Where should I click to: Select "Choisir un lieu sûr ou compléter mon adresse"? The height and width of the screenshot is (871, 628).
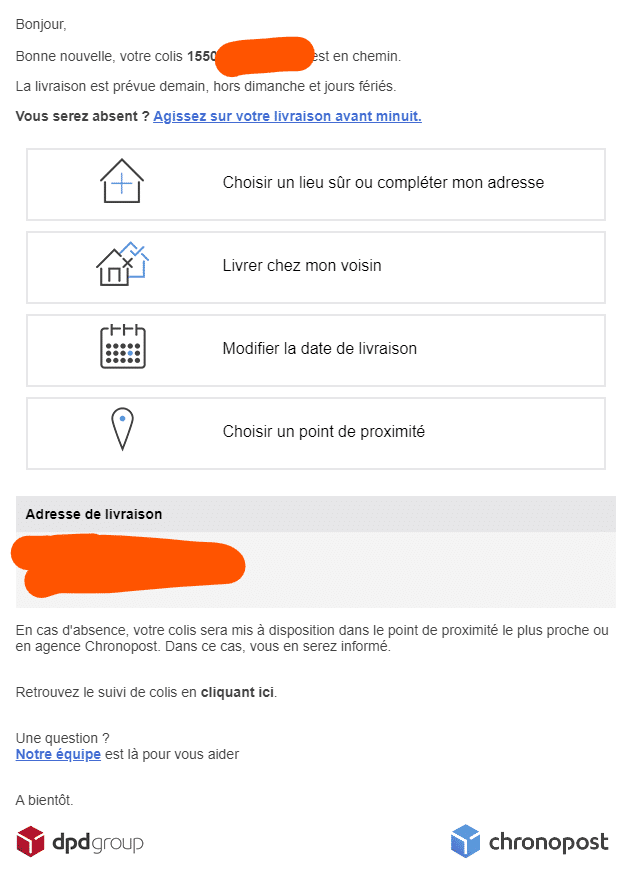pos(383,183)
